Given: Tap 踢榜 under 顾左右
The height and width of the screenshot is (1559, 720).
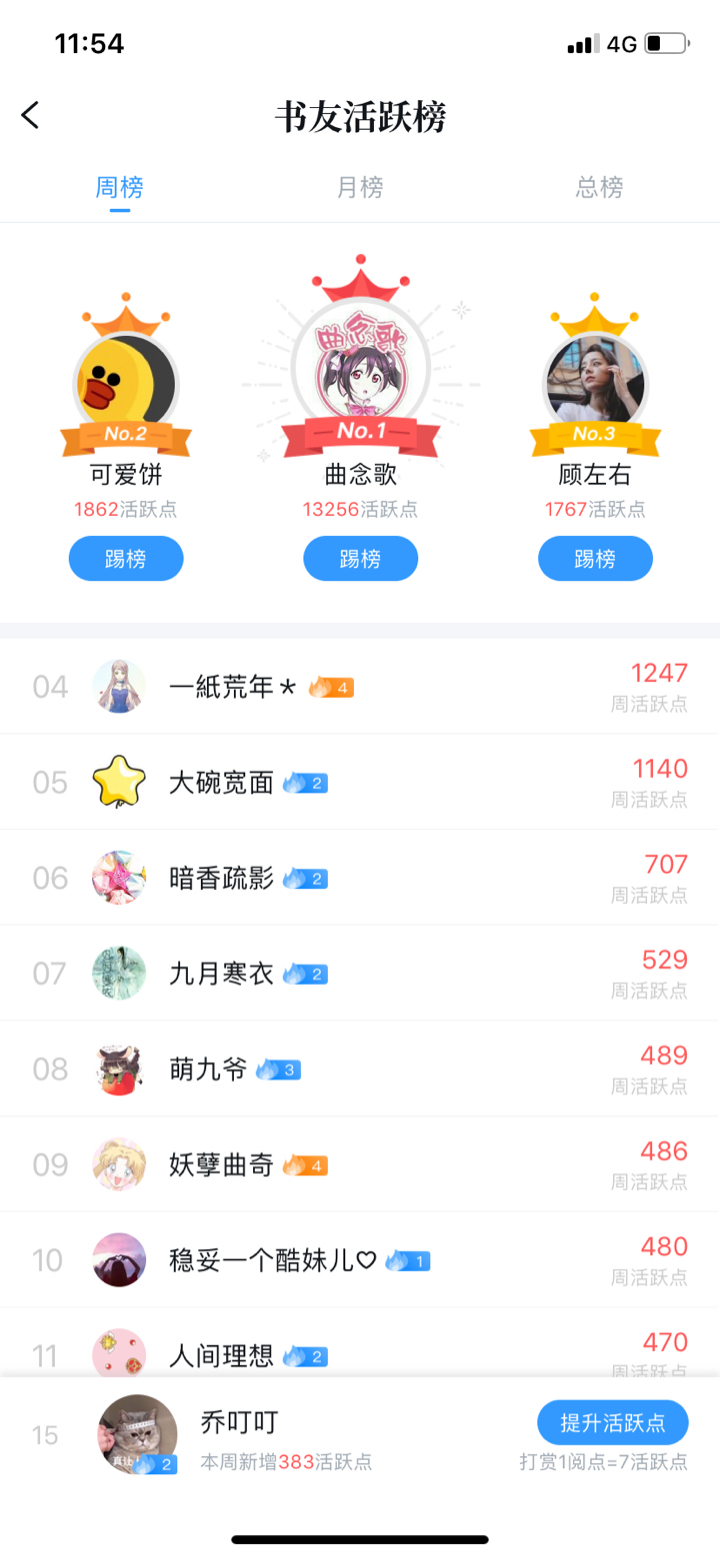Looking at the screenshot, I should pos(595,558).
